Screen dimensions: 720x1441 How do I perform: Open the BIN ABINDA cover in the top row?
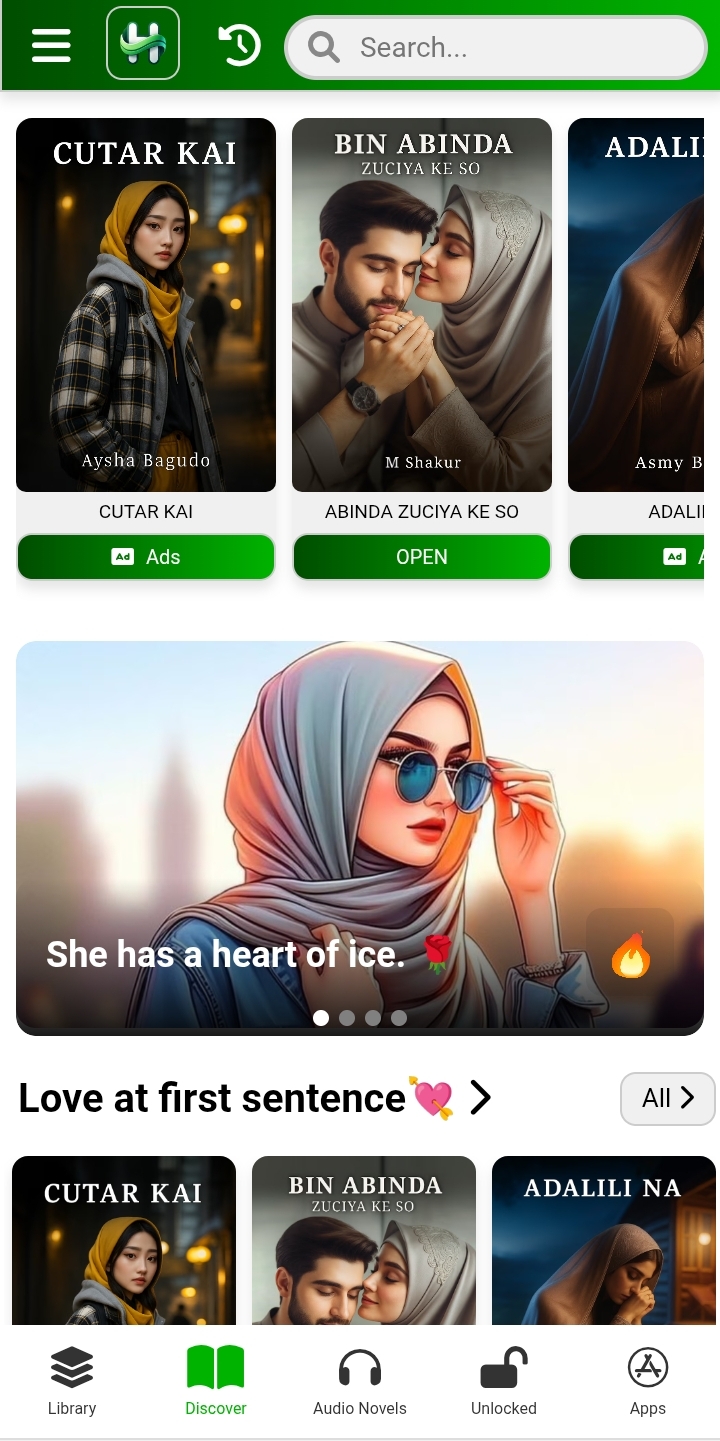[422, 305]
